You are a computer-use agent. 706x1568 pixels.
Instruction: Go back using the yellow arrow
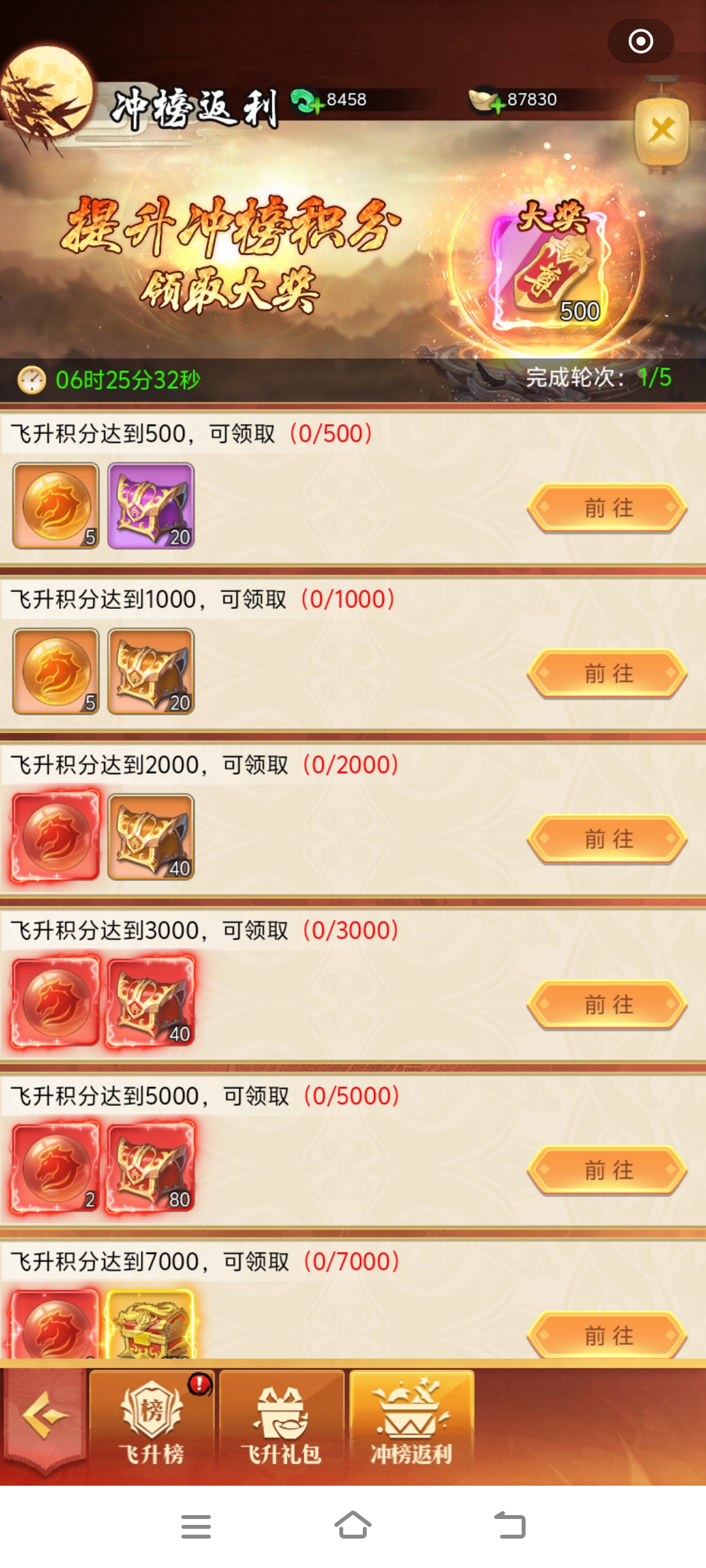(x=44, y=1417)
